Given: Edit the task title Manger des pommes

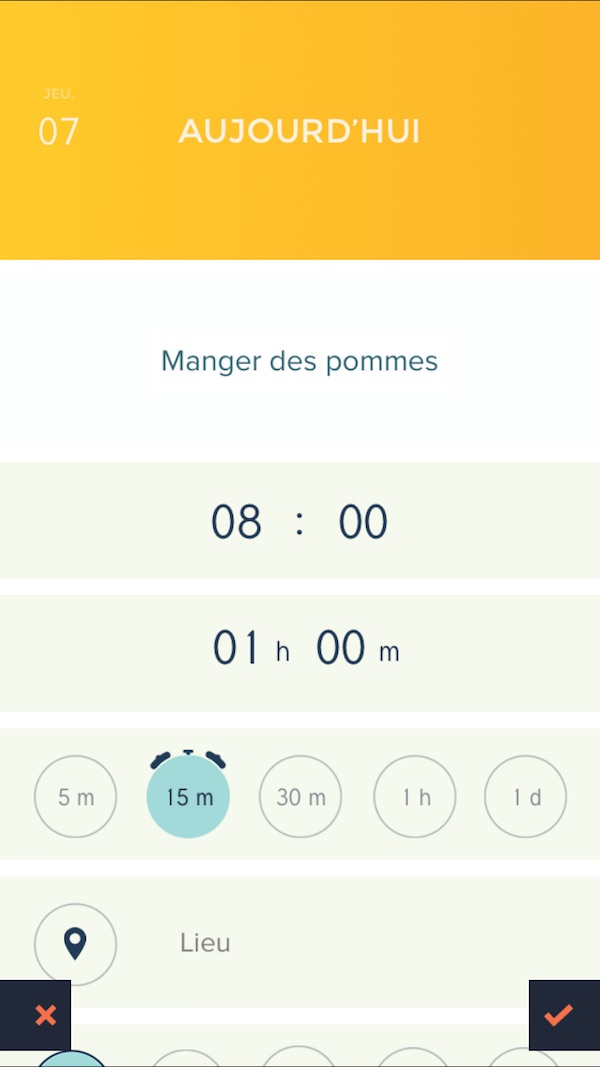Looking at the screenshot, I should [x=299, y=361].
